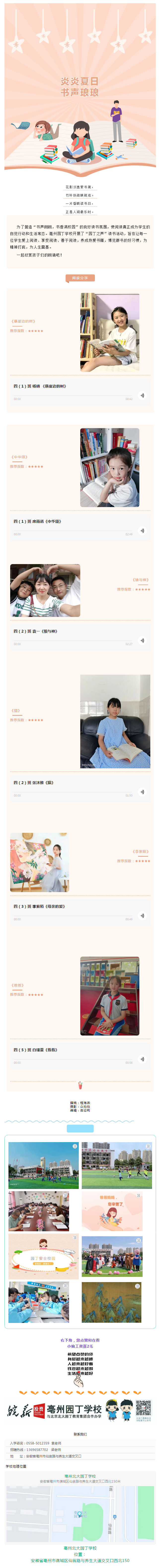This screenshot has width=160, height=1568.
Task: Play the 四(5)班 audio recording
Action: [142, 1059]
